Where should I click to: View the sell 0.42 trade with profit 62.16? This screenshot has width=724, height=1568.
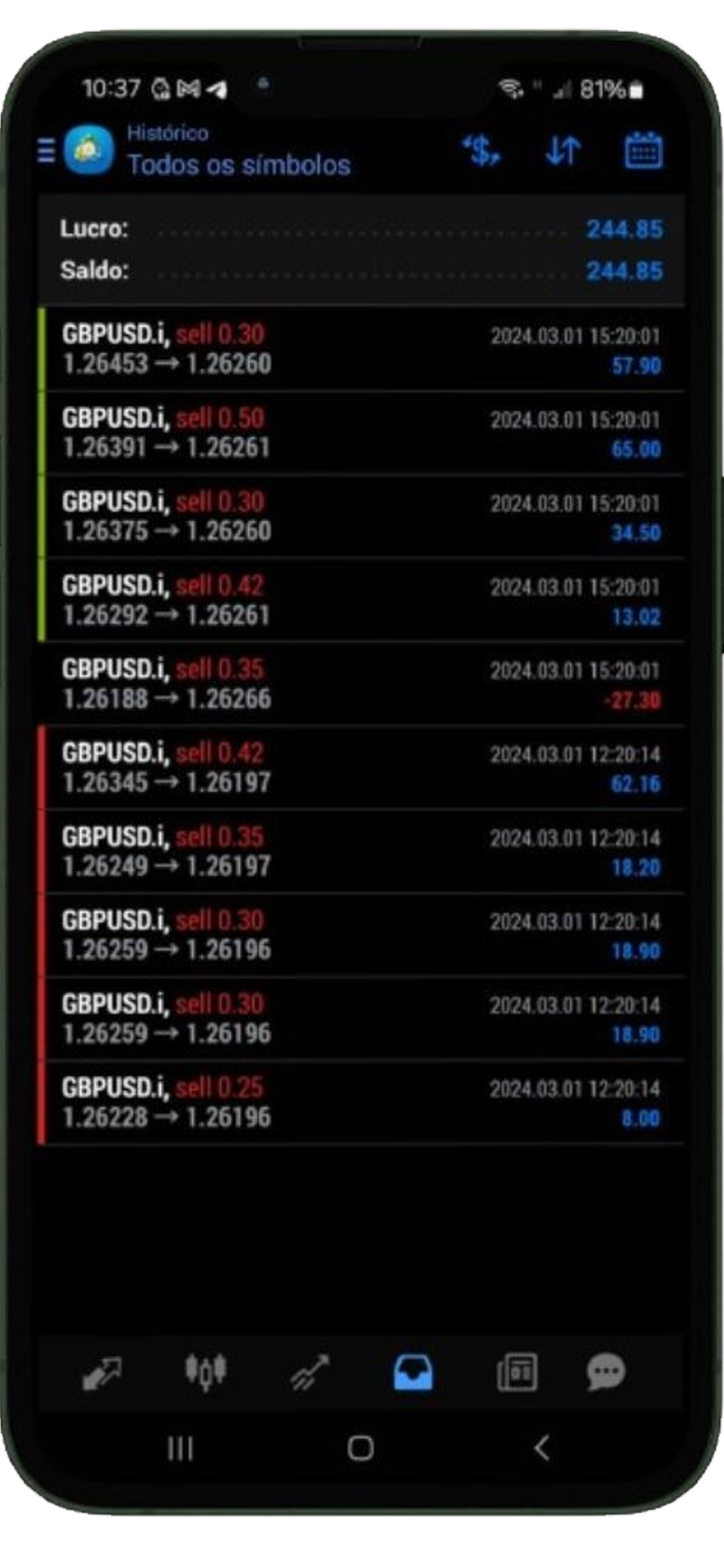[x=361, y=768]
